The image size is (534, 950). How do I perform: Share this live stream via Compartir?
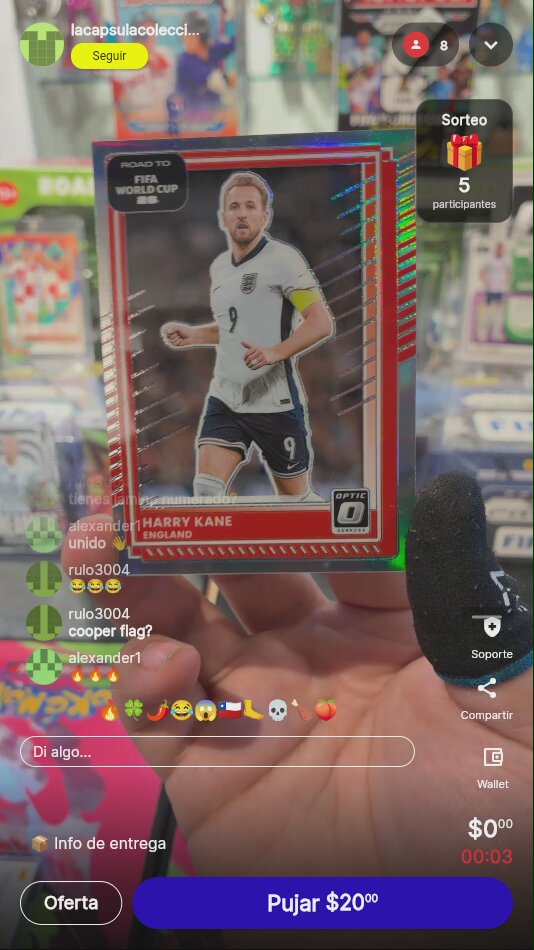point(487,699)
